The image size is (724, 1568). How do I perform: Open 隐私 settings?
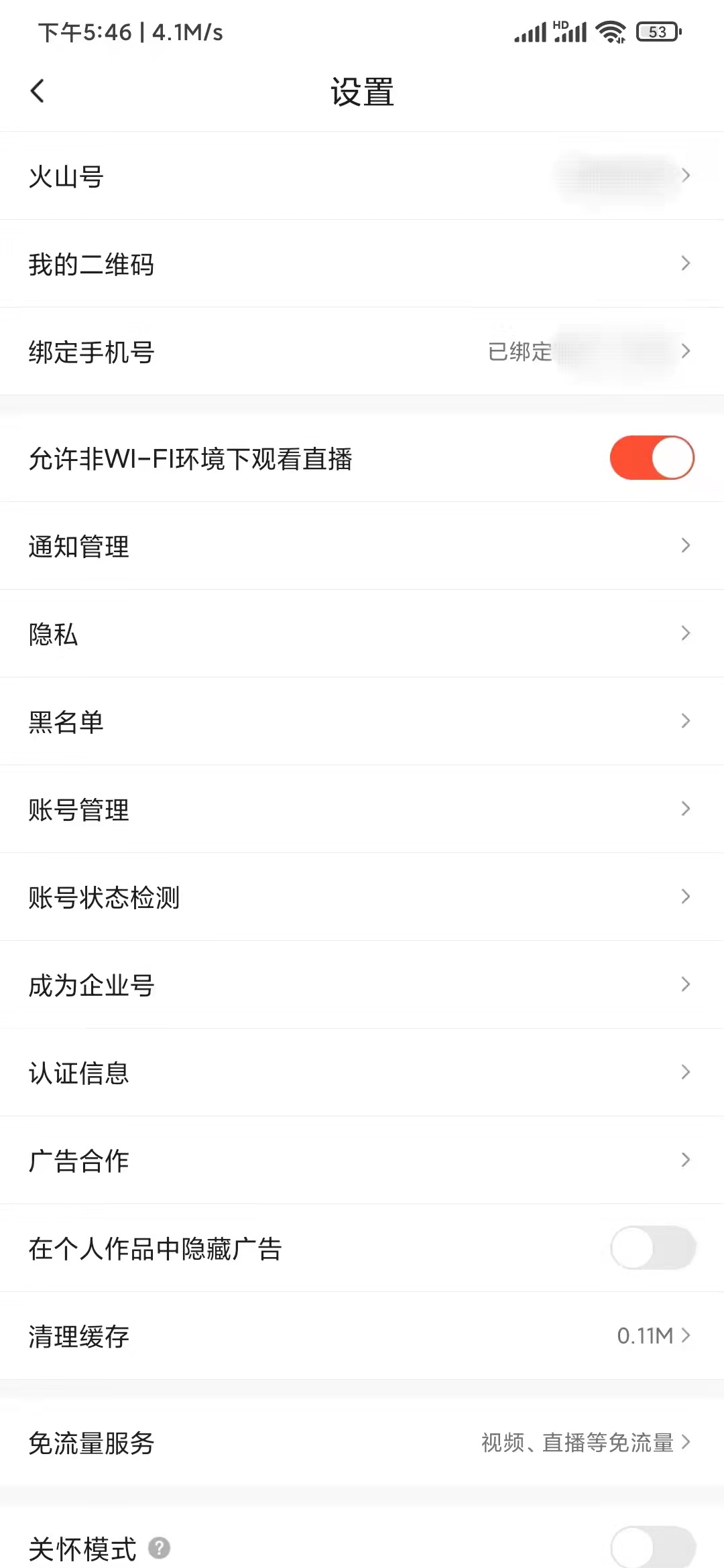coord(362,634)
